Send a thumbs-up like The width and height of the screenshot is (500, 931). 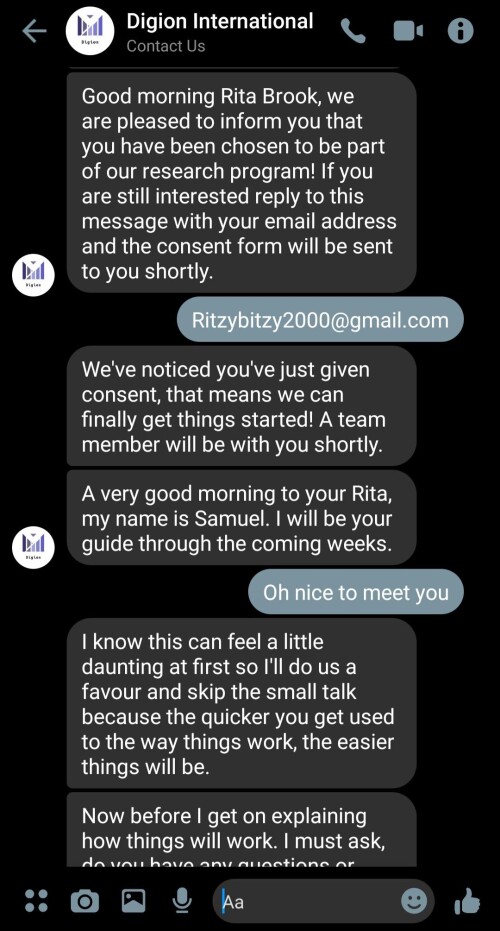467,901
